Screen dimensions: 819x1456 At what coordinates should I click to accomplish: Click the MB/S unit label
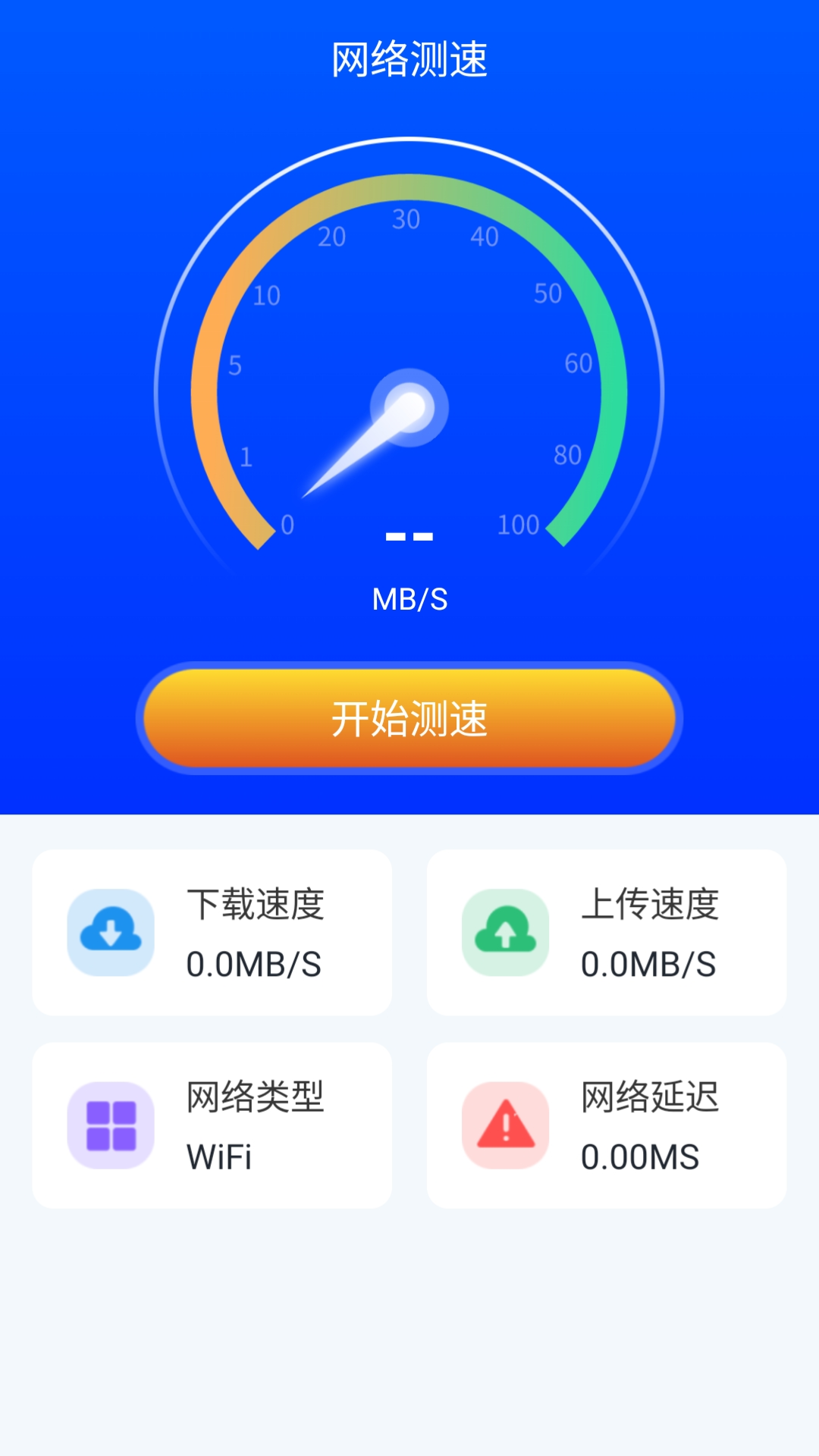(409, 599)
